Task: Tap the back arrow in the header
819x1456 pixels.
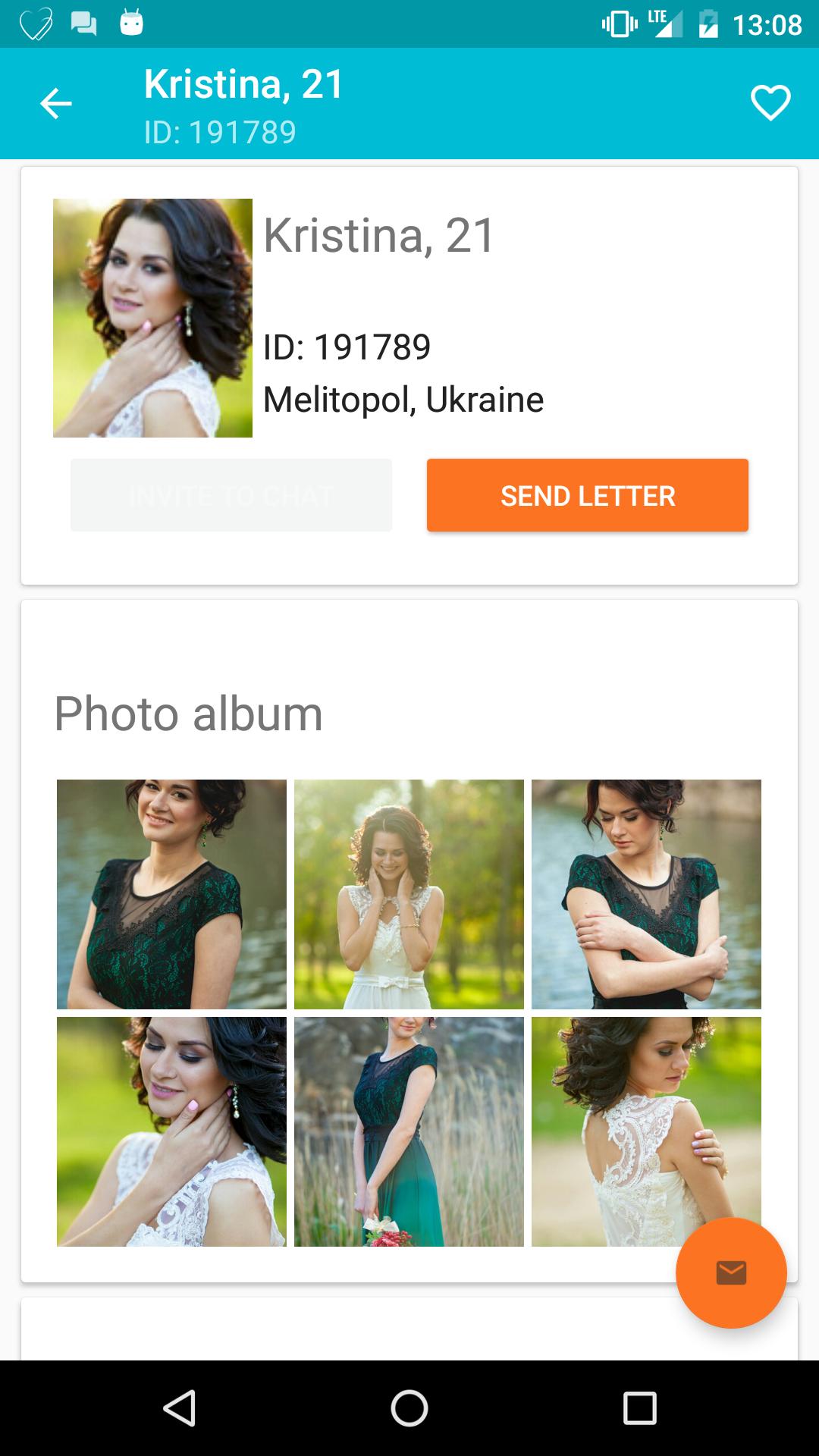Action: pos(57,104)
